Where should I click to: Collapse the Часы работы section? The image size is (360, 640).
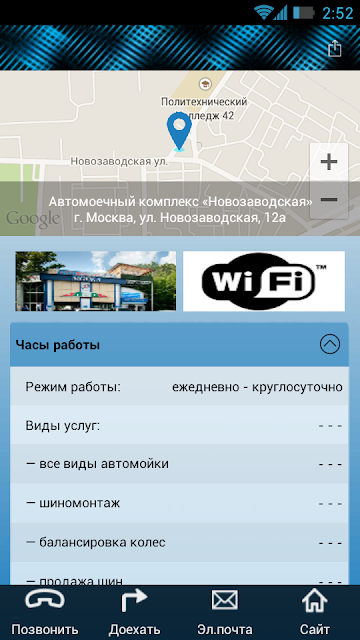[x=329, y=345]
